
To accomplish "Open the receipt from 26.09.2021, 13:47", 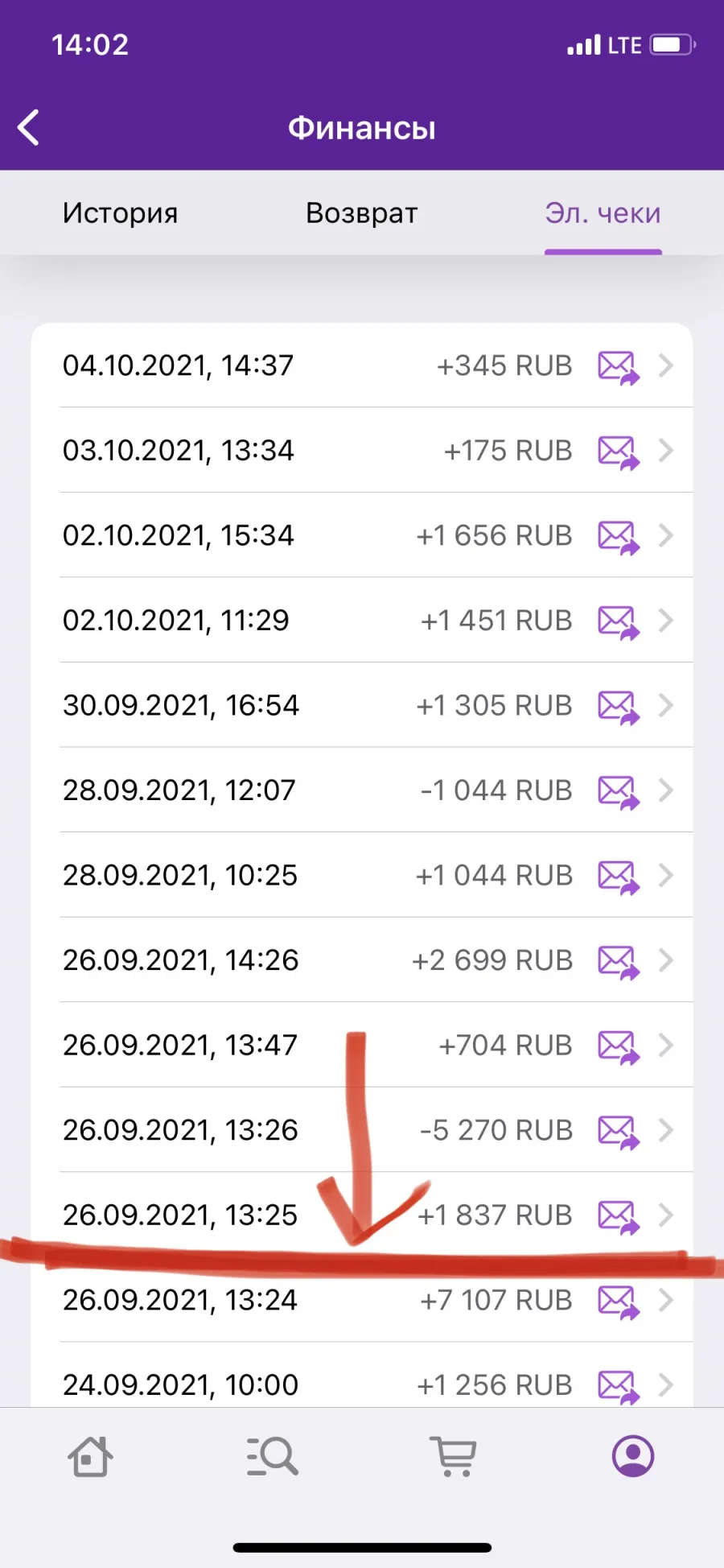I will pyautogui.click(x=362, y=1045).
